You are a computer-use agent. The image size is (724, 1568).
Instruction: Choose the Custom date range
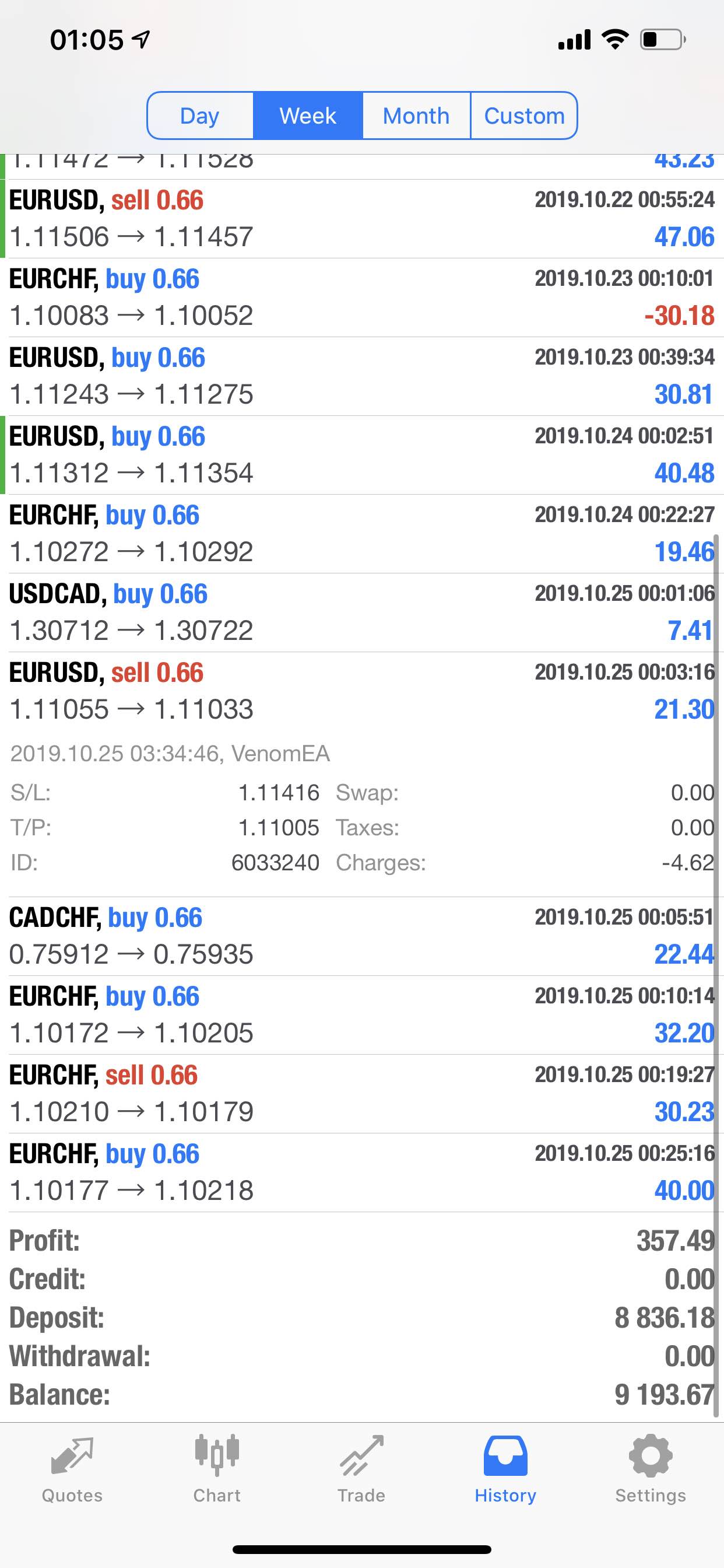(524, 116)
